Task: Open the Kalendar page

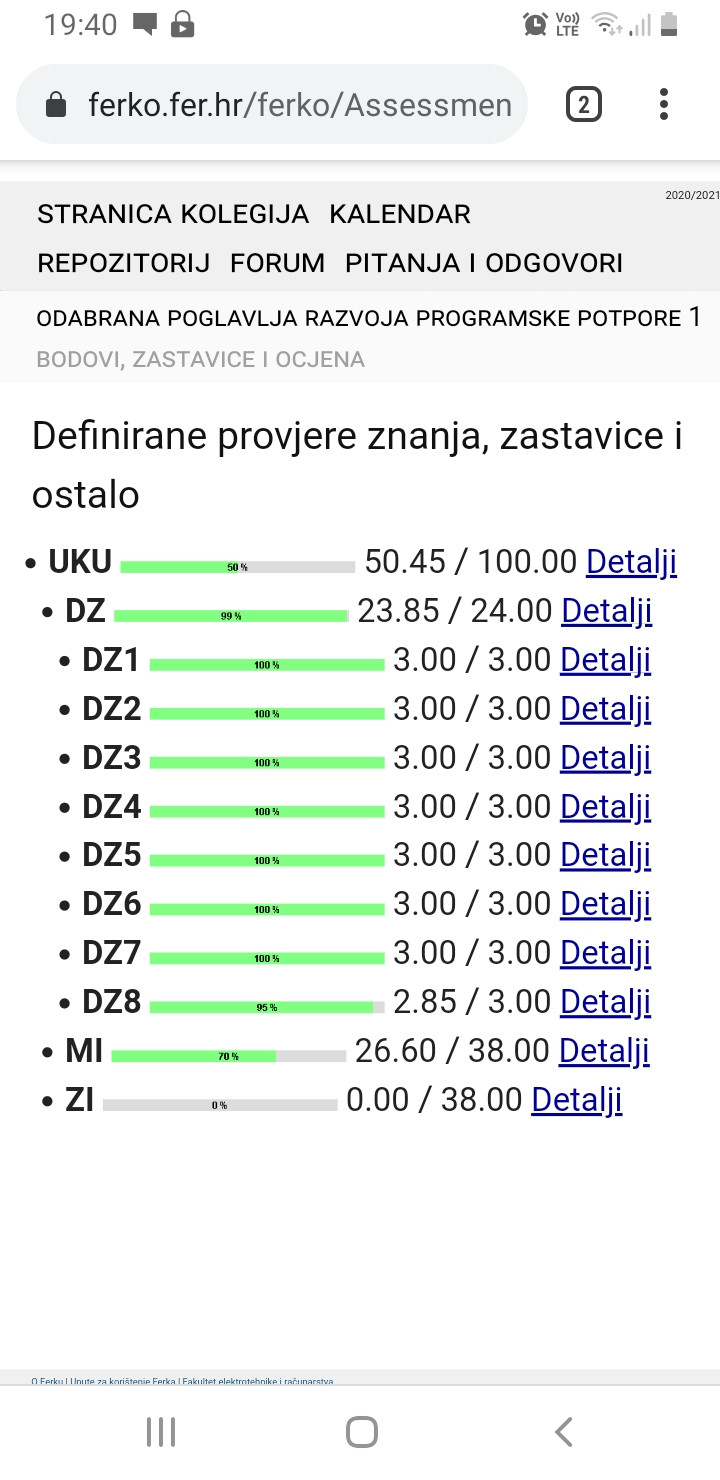Action: pos(400,214)
